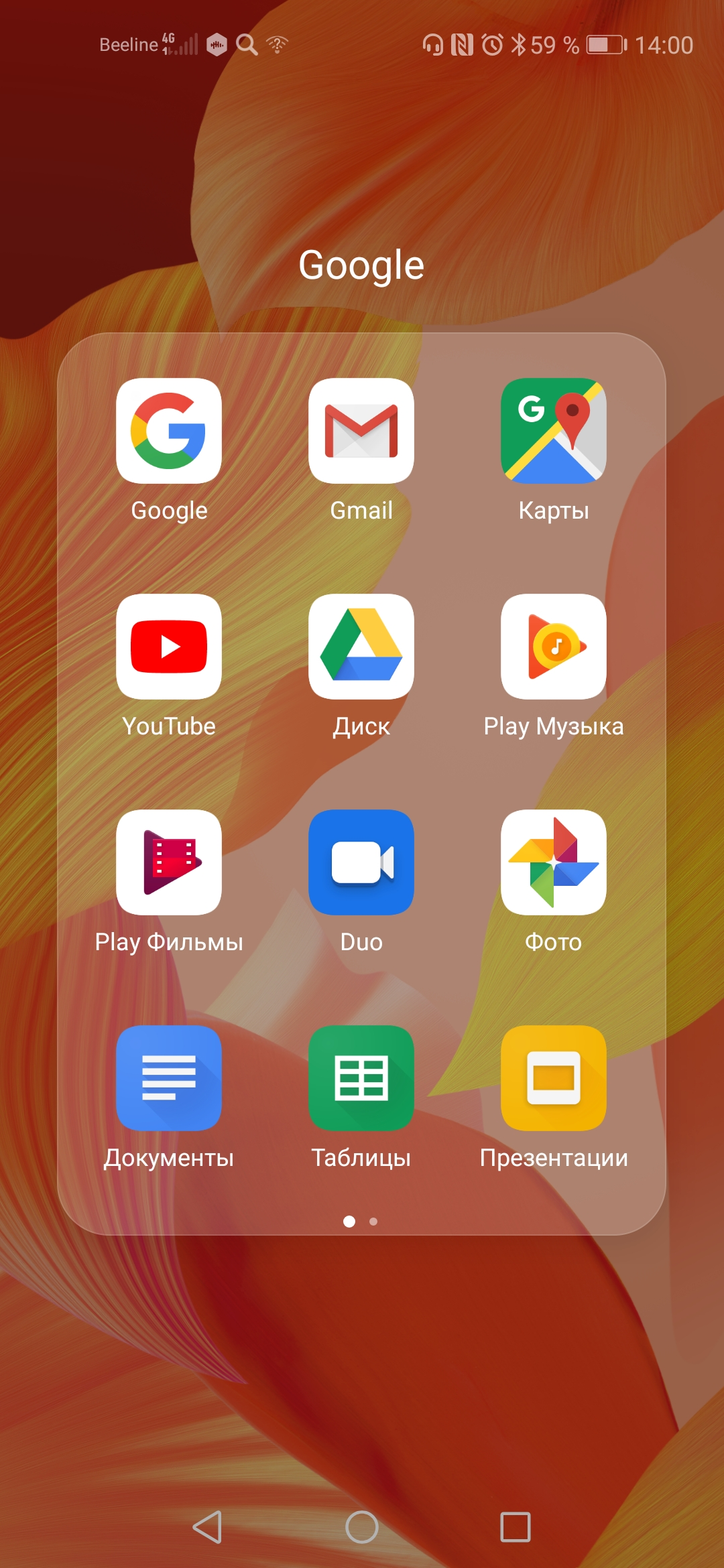Viewport: 724px width, 1568px height.
Task: Open recent apps with the square button
Action: [x=516, y=1527]
